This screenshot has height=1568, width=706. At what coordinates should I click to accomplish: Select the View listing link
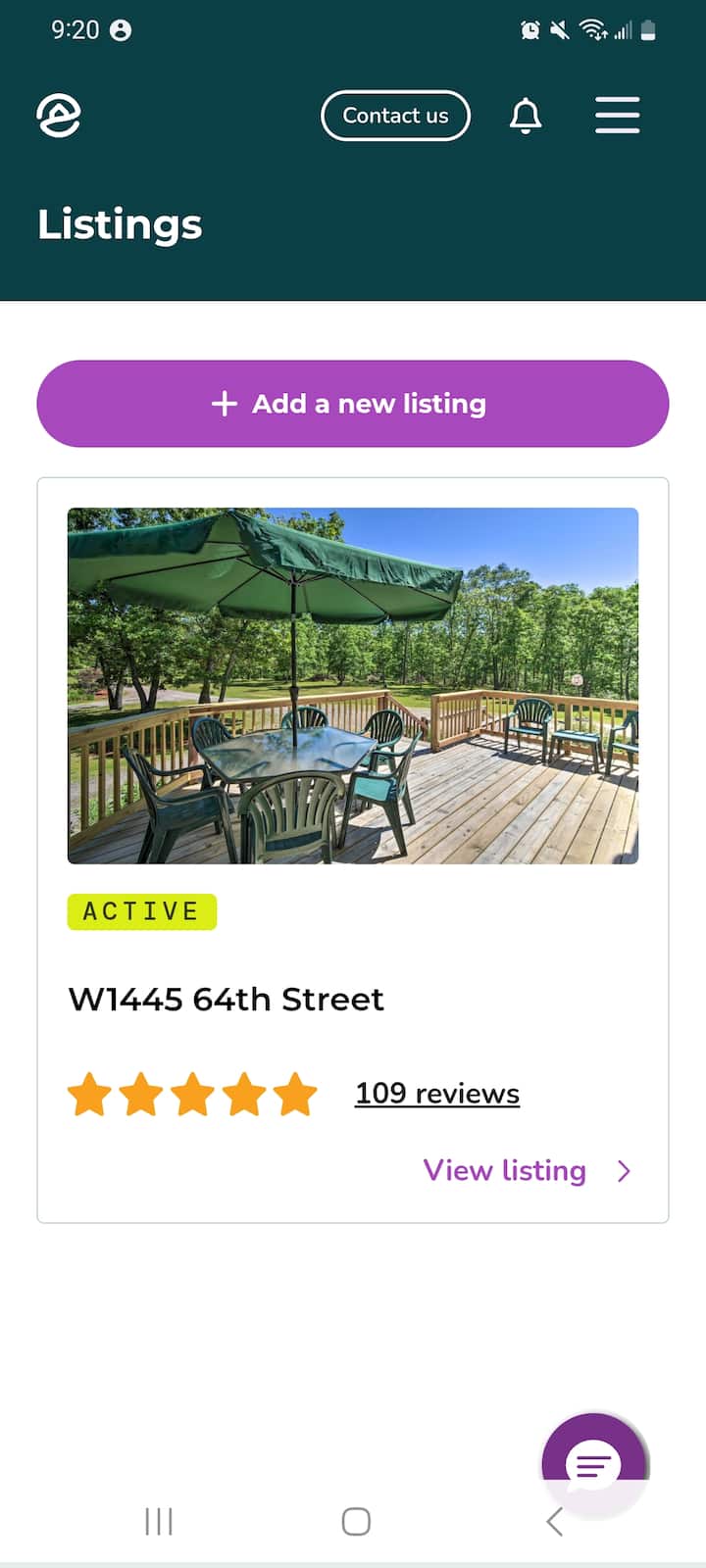point(527,1170)
